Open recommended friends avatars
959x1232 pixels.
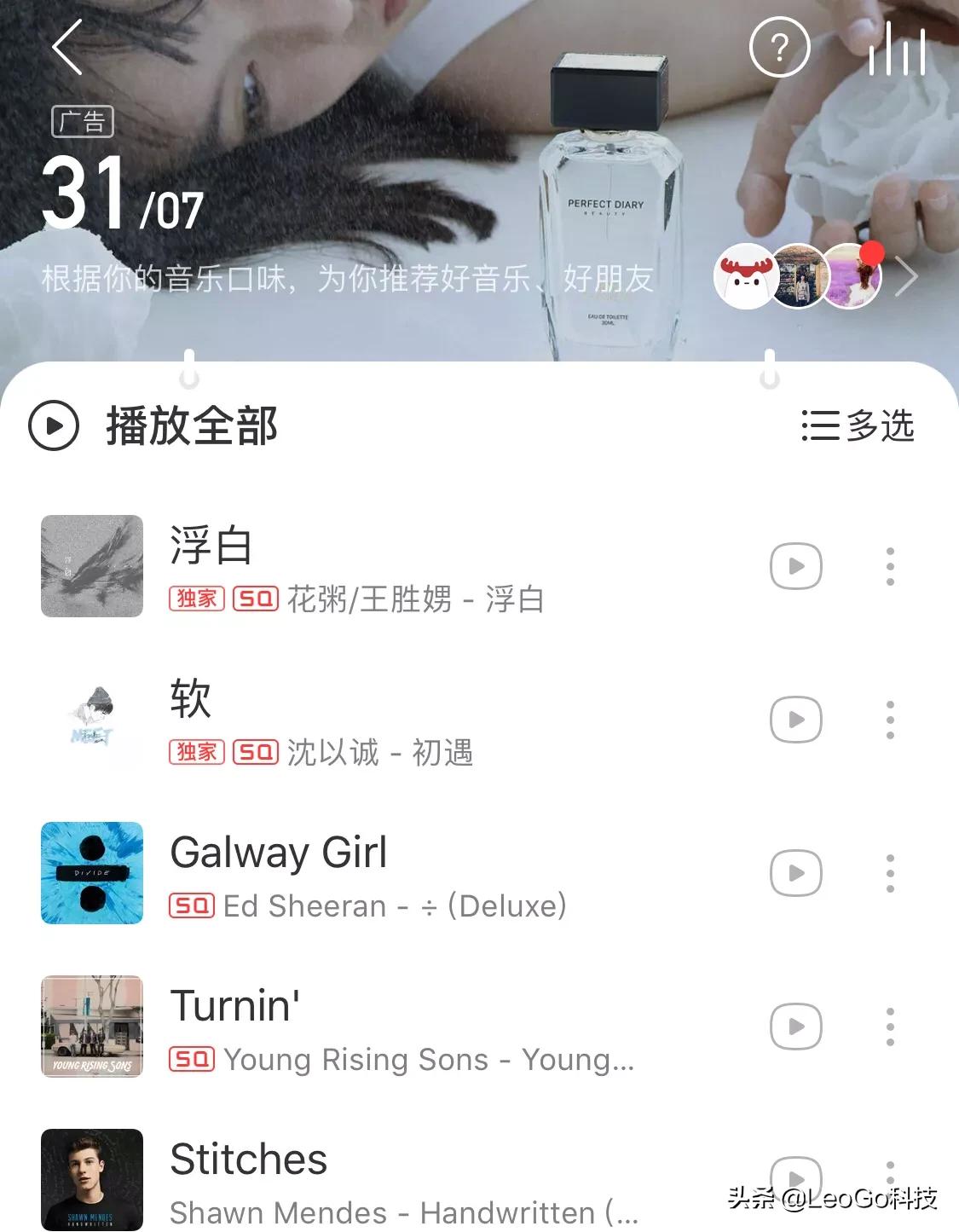[x=798, y=276]
